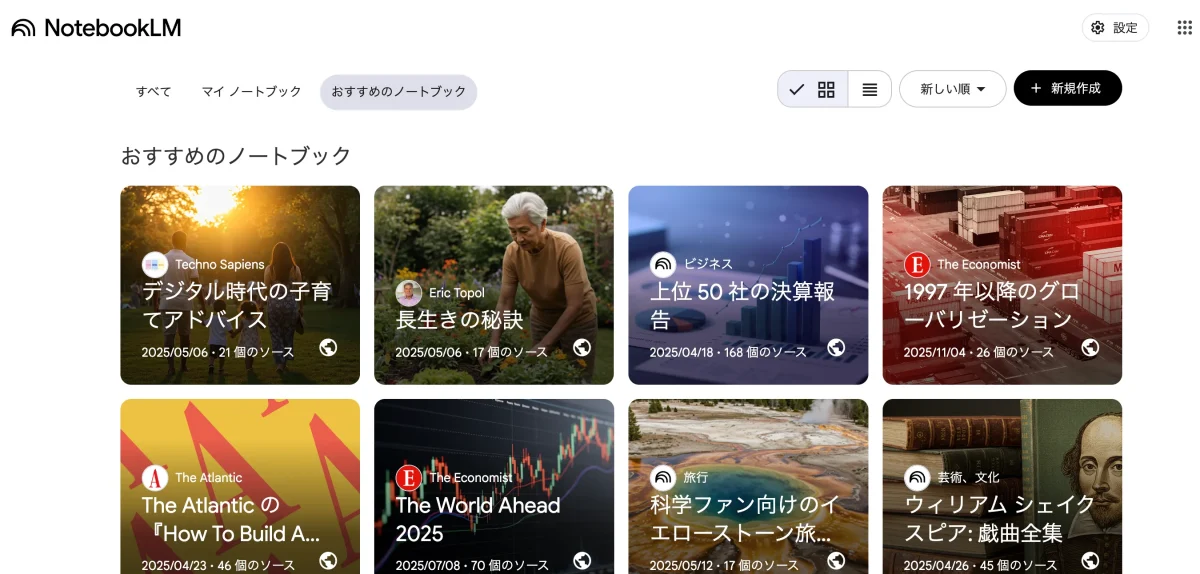Image resolution: width=1200 pixels, height=574 pixels.
Task: Select the おすすめのノートブック tab
Action: (398, 91)
